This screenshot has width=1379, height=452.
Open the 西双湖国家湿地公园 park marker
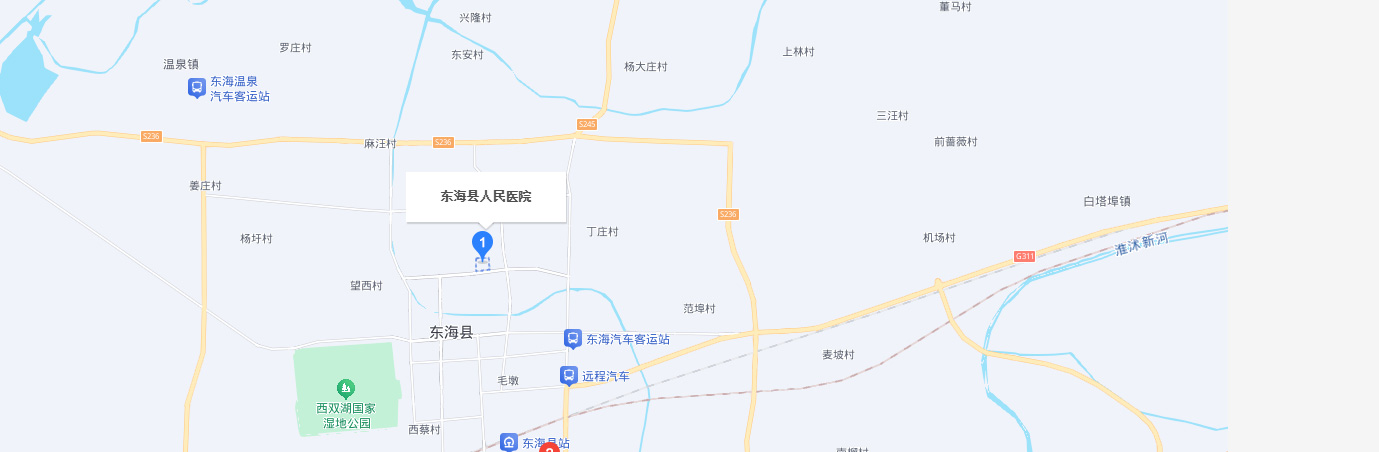pyautogui.click(x=346, y=387)
